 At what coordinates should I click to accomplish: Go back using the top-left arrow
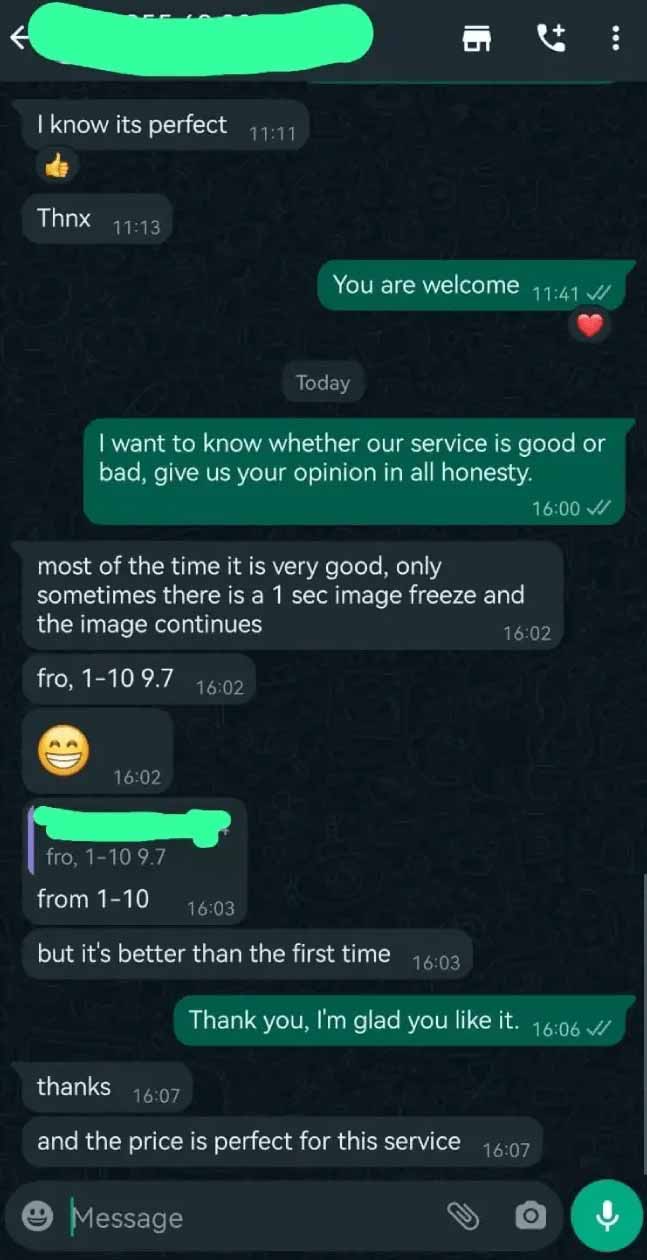[x=17, y=38]
